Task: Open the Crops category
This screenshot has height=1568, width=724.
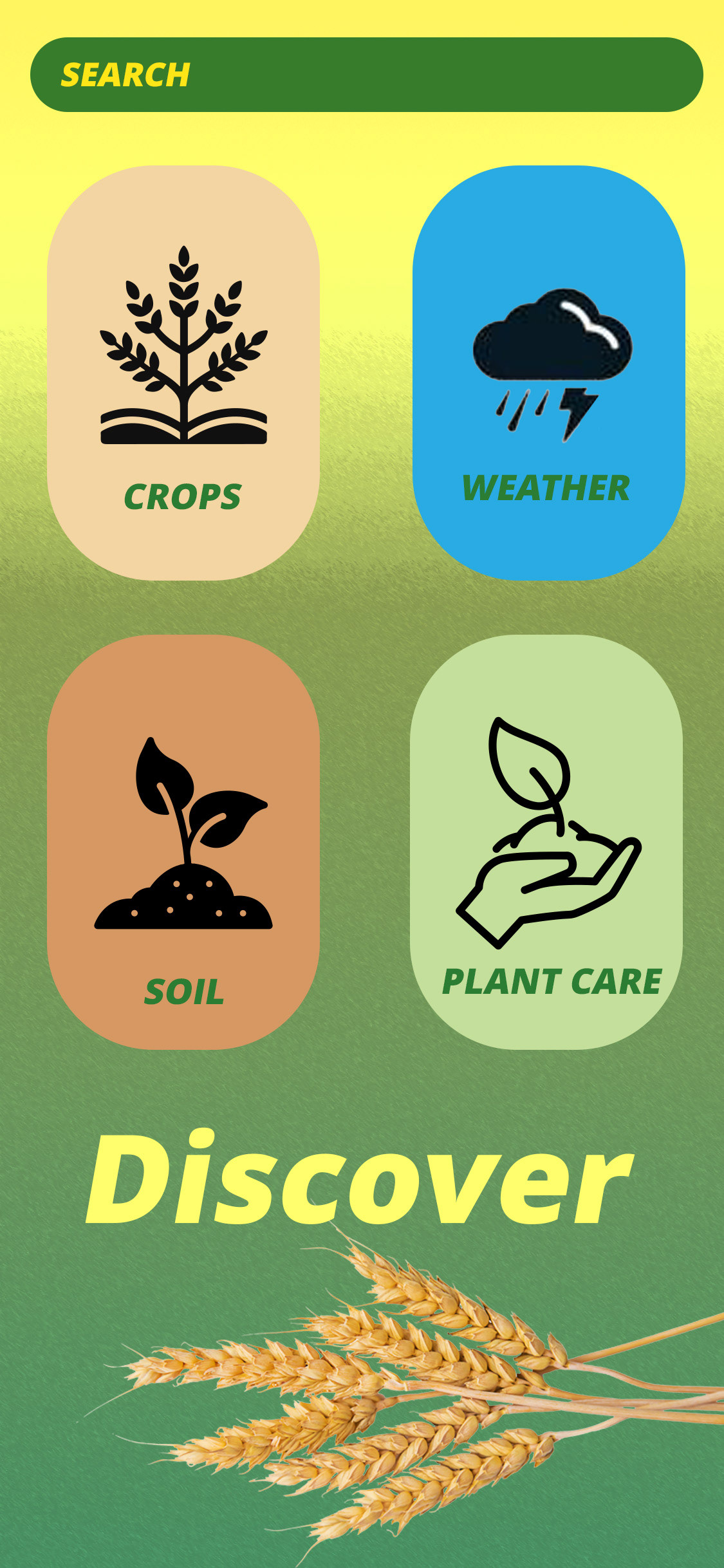Action: click(183, 373)
